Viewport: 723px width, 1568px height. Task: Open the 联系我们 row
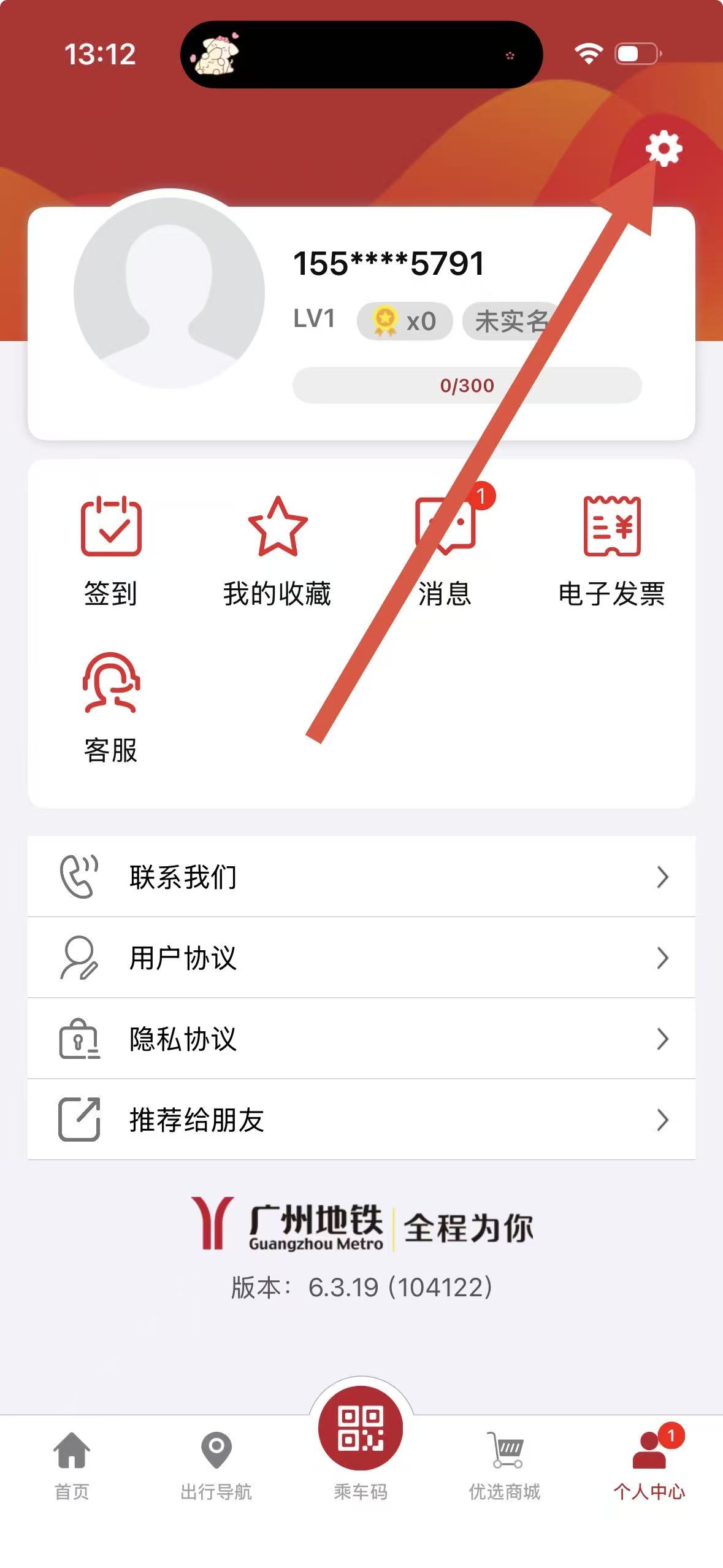pos(361,877)
